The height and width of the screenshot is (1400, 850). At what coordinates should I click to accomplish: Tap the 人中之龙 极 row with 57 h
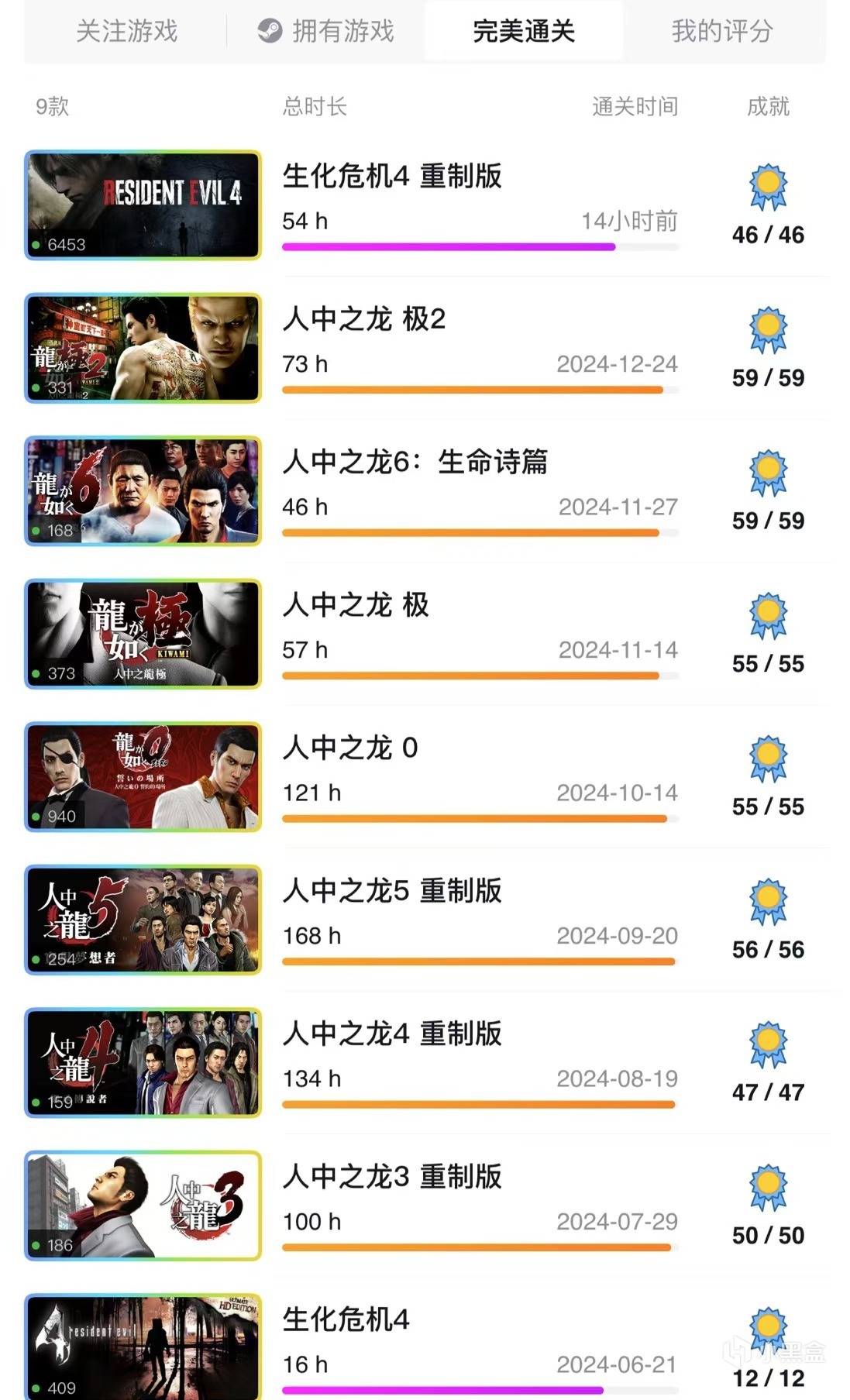point(356,605)
